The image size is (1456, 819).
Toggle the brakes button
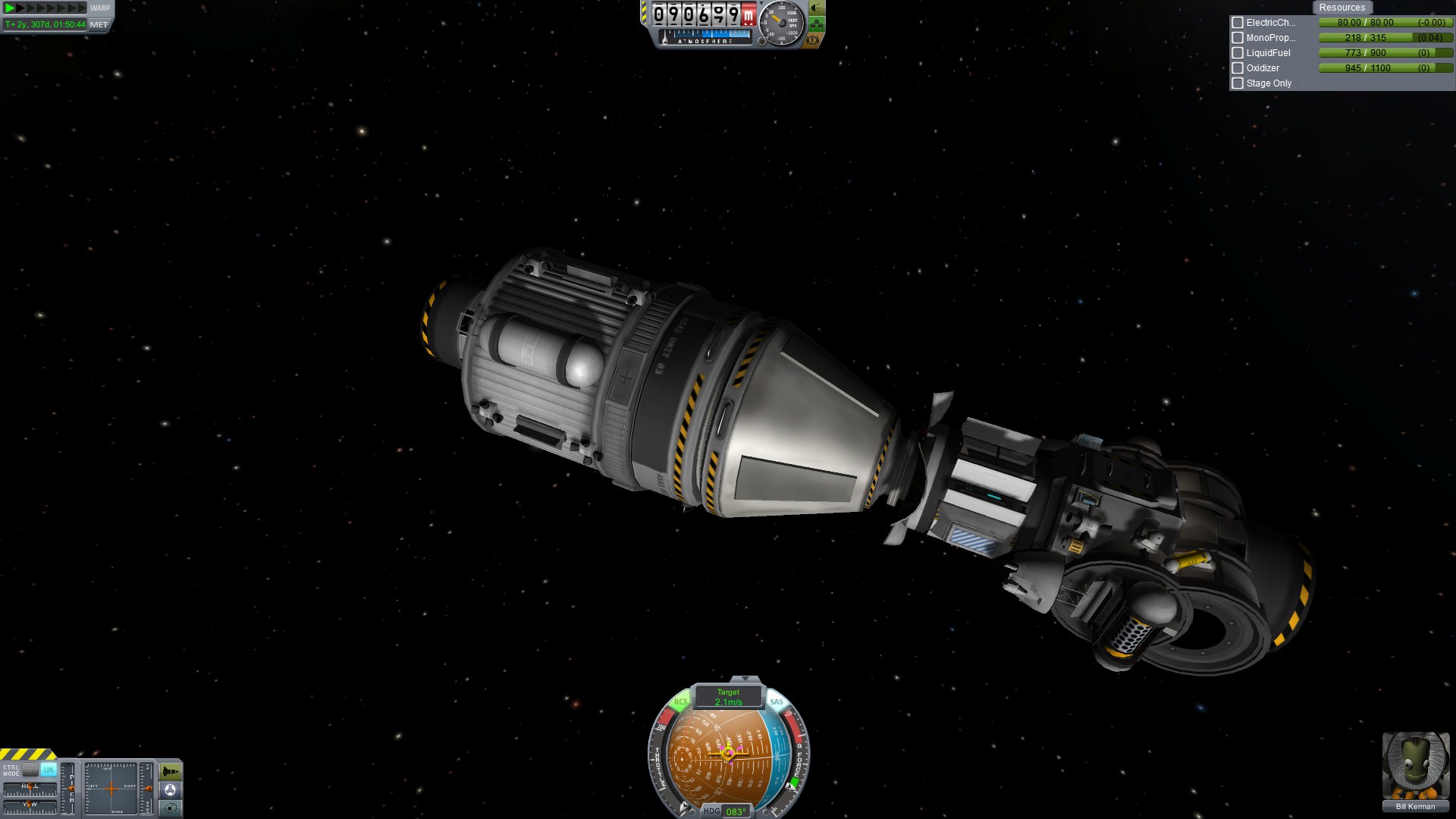[812, 40]
